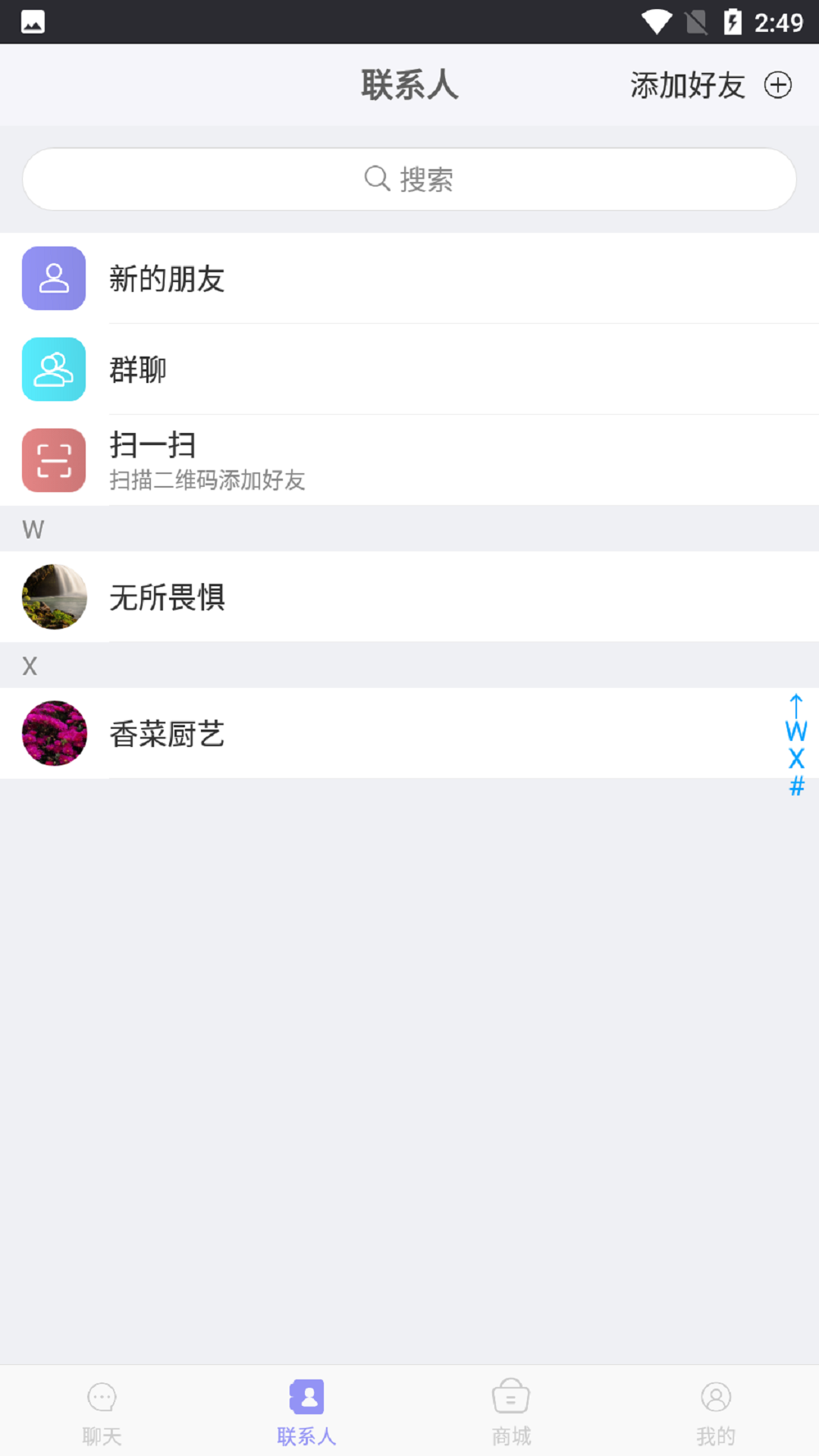Tap the 添加好友 text button
Screen dimensions: 819x1456
pos(687,85)
